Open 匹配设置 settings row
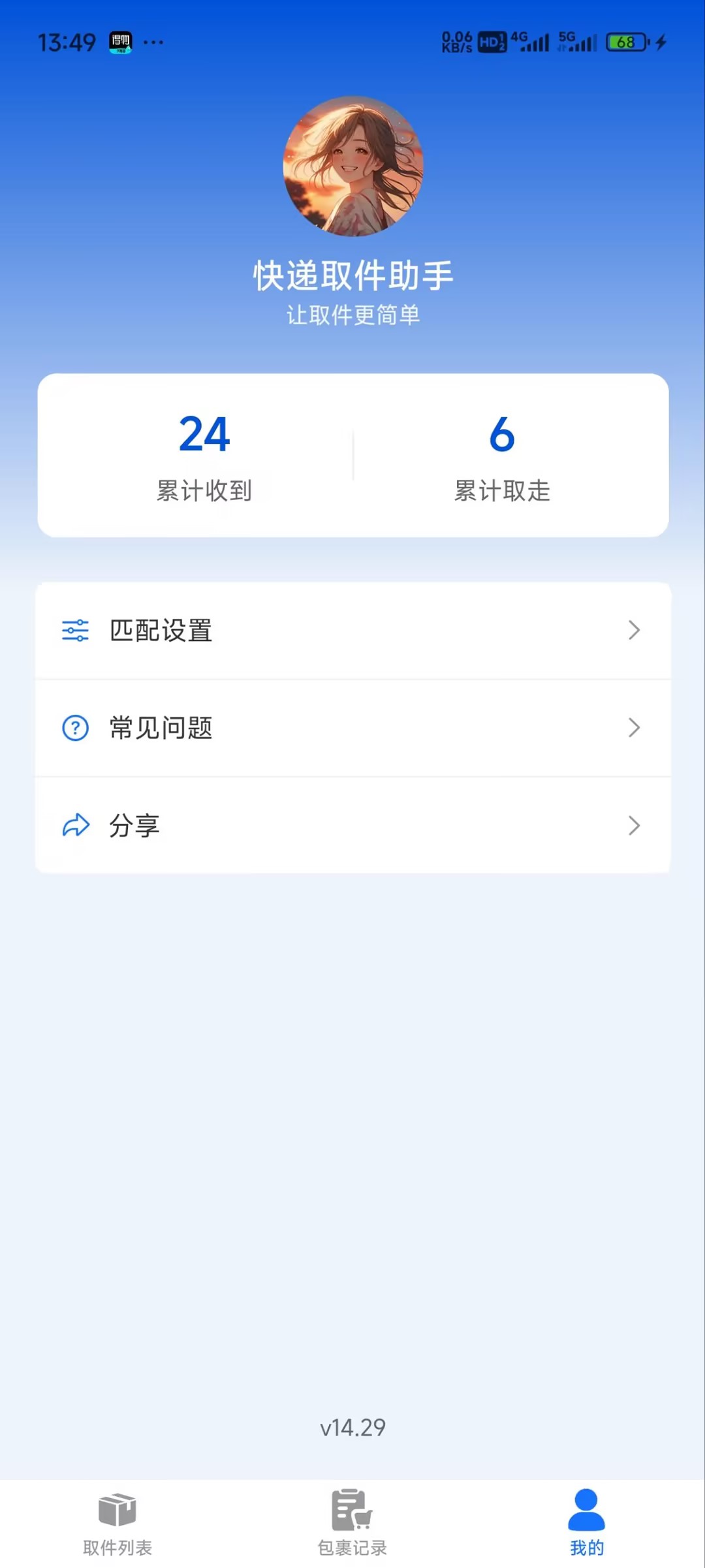The image size is (705, 1568). [x=352, y=631]
